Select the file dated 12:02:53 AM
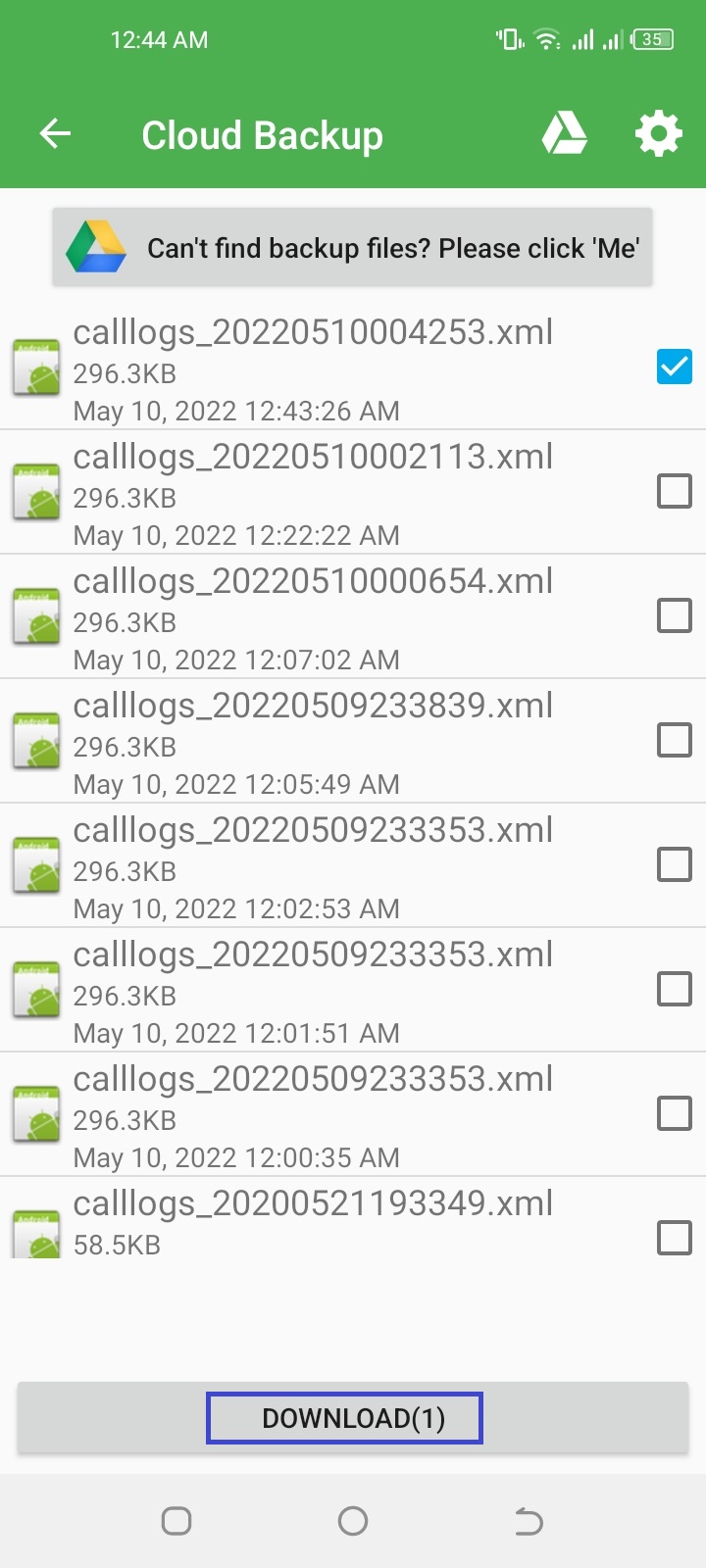Viewport: 706px width, 1568px height. coord(674,864)
